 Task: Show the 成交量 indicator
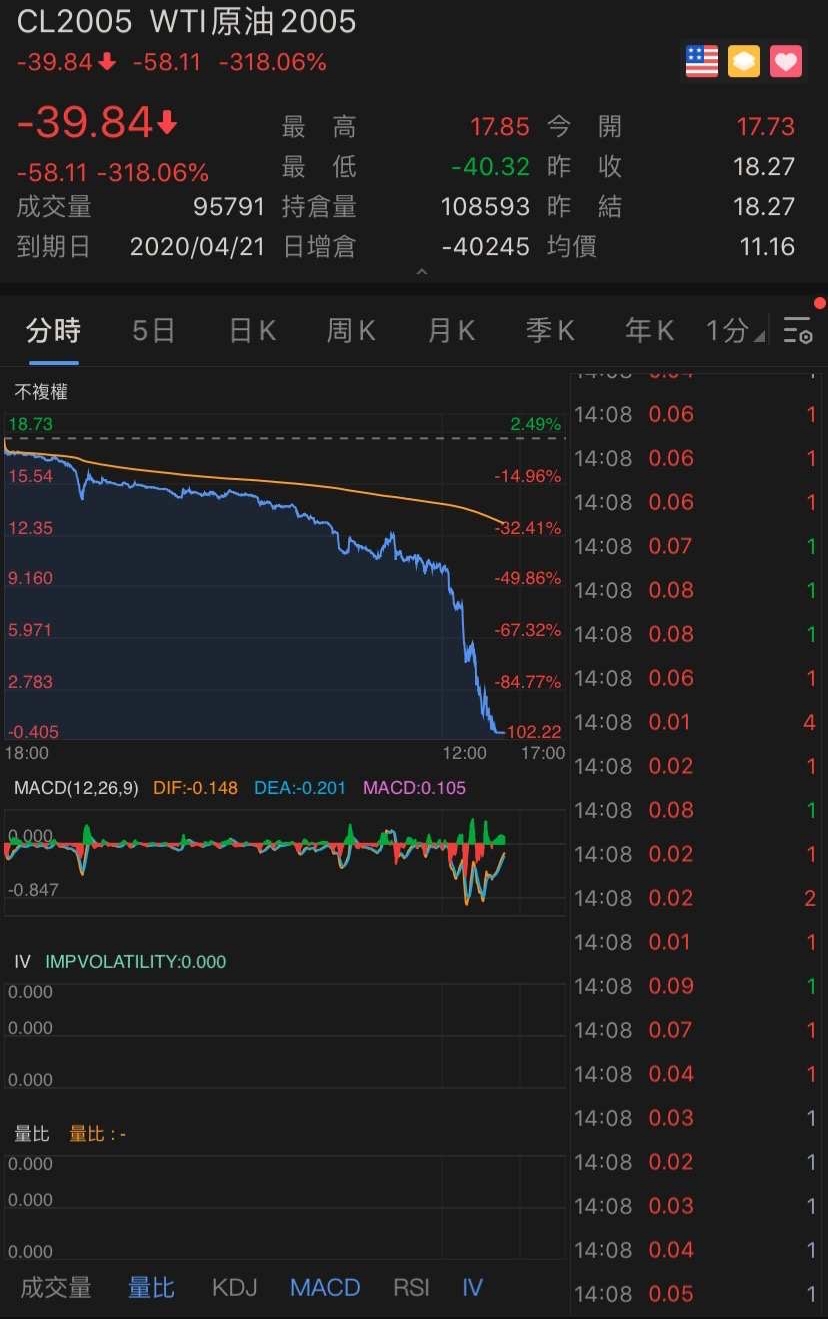point(56,1288)
